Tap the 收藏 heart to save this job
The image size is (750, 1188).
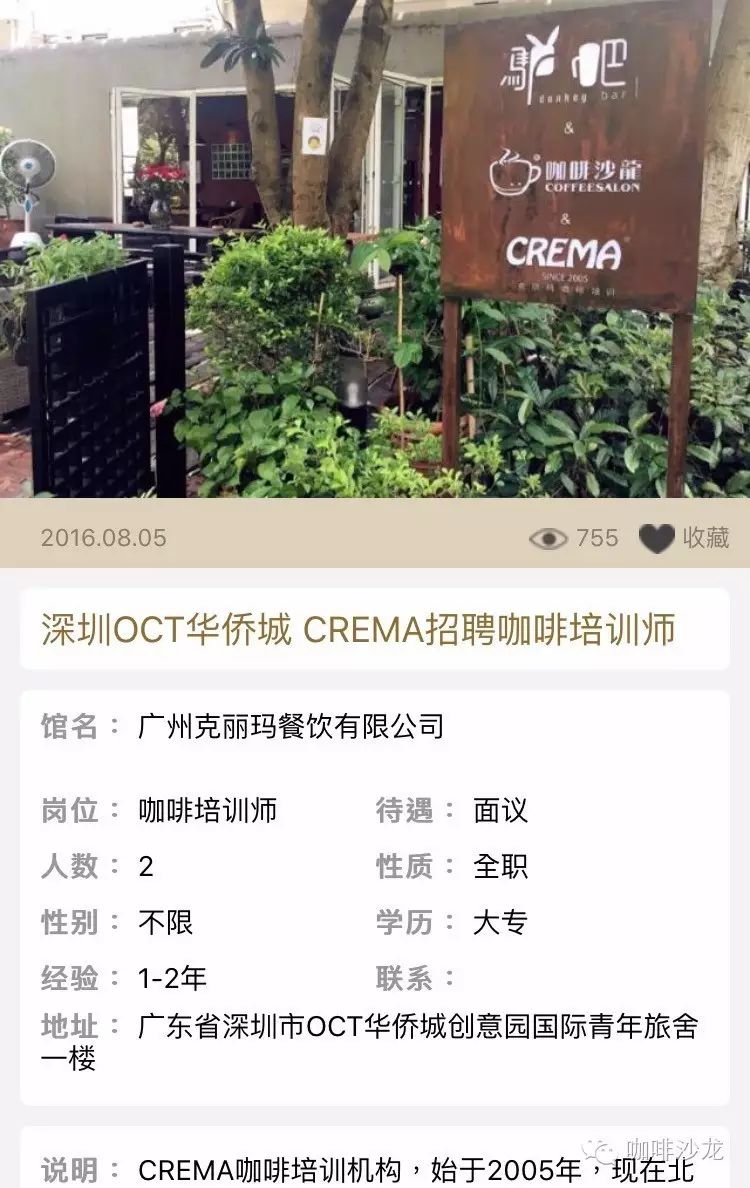tap(657, 538)
